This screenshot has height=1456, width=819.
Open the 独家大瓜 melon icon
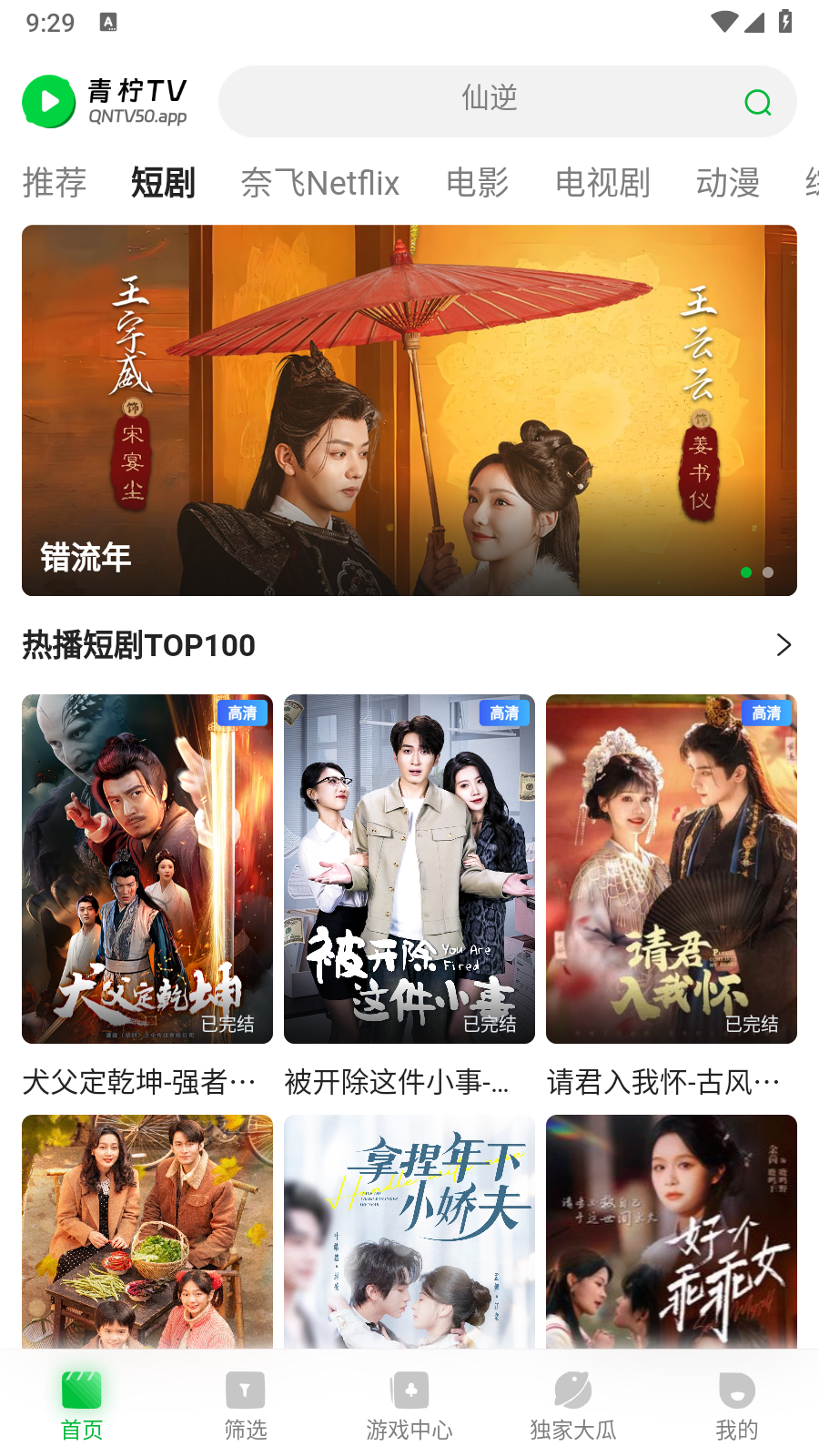(572, 1390)
